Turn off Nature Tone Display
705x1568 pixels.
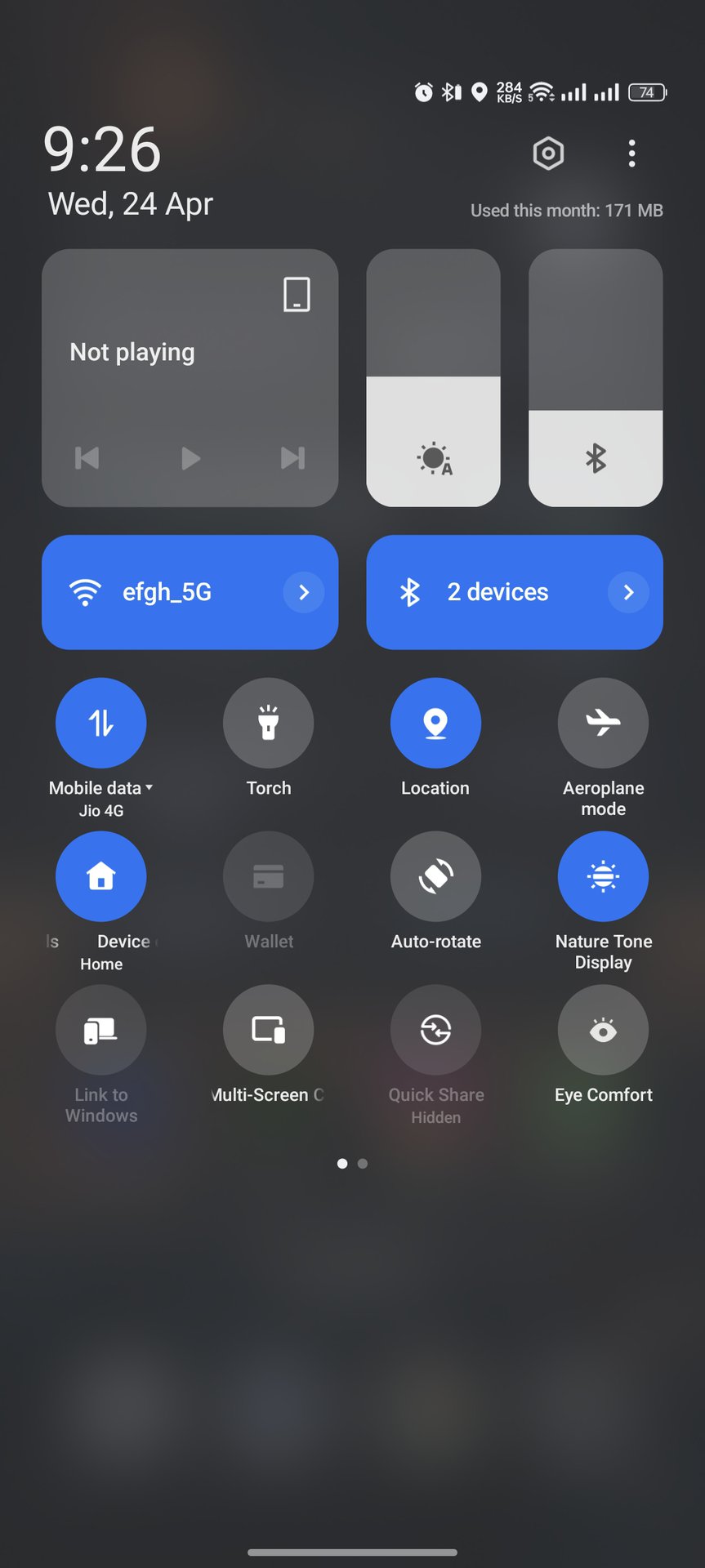[603, 876]
